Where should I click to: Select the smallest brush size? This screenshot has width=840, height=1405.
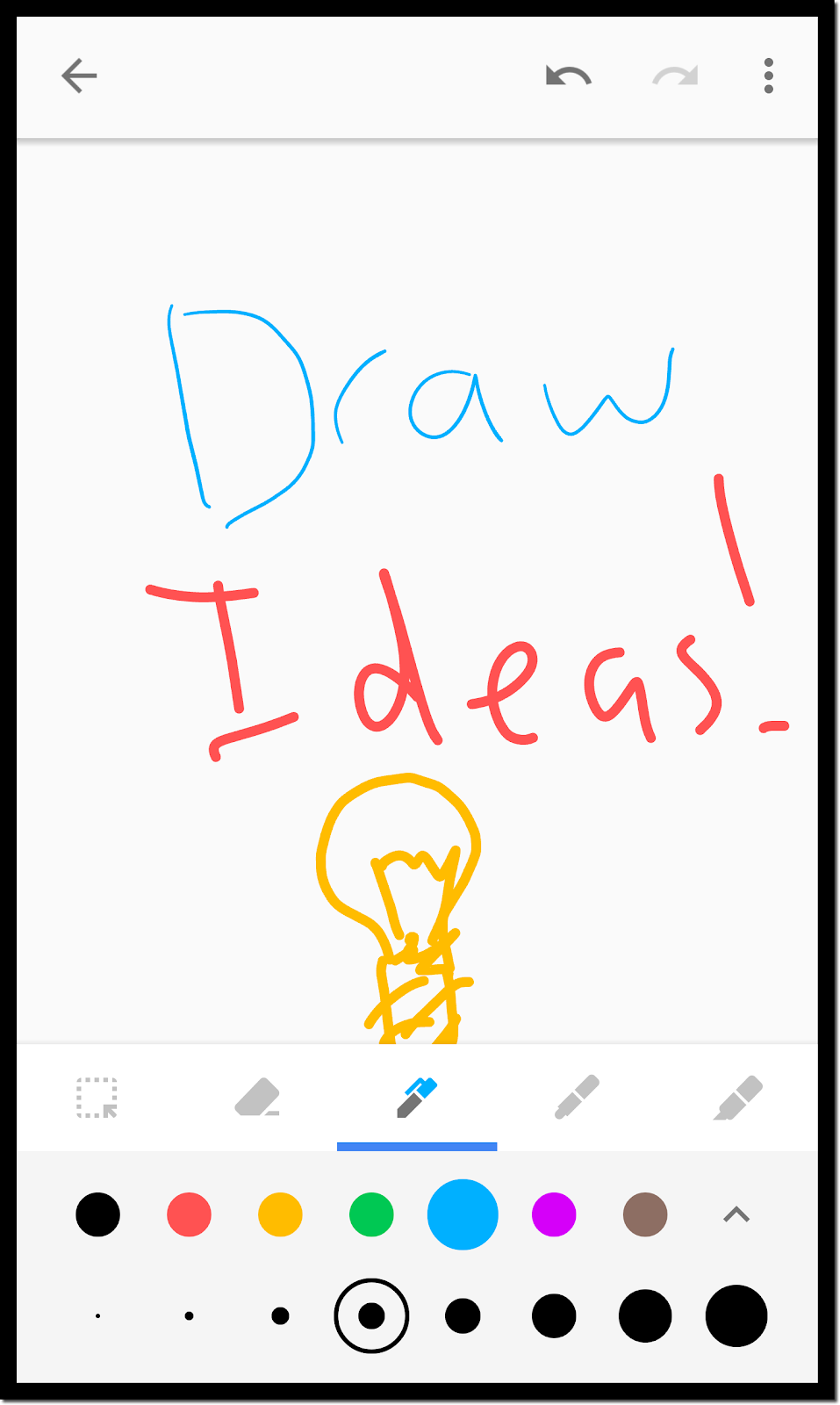(98, 1315)
